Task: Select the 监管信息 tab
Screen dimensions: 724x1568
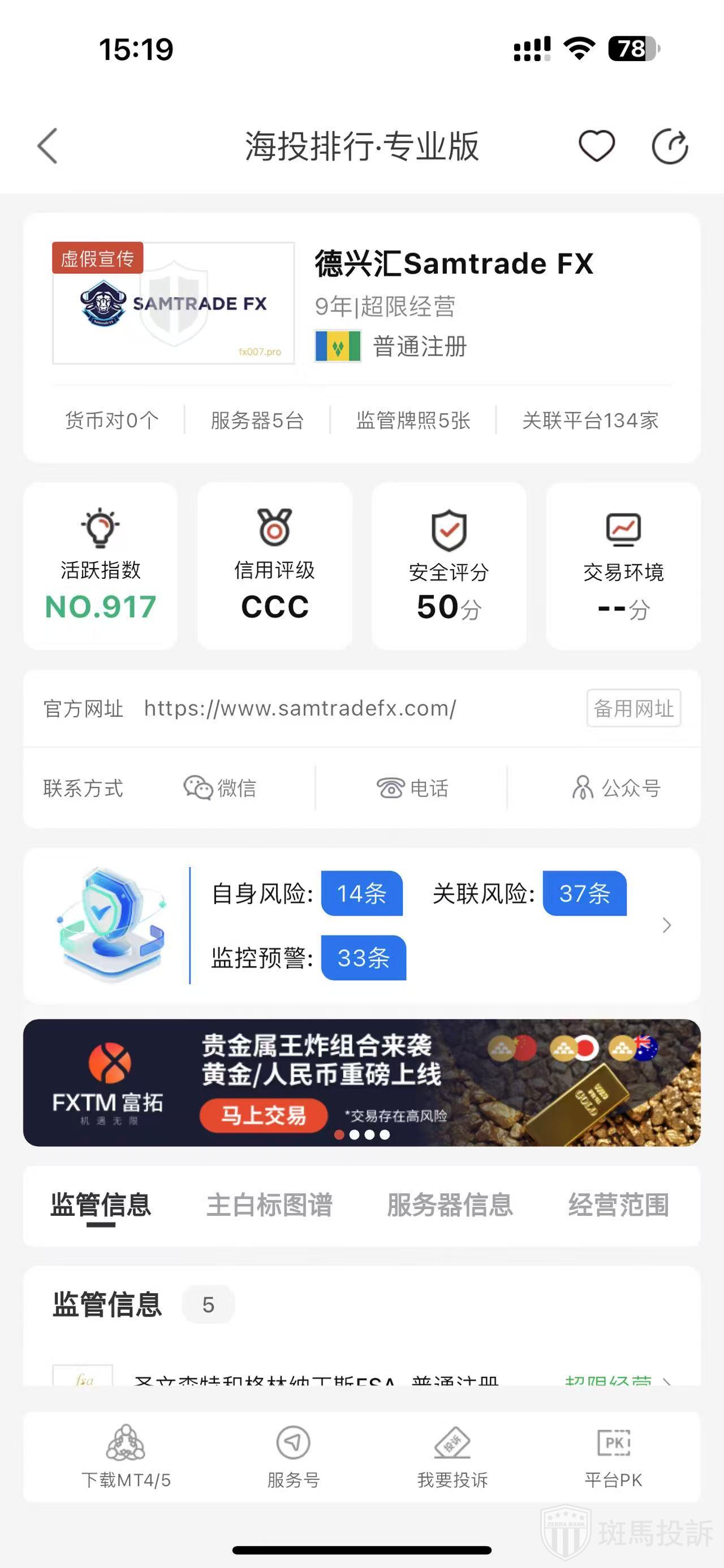Action: (x=101, y=1205)
